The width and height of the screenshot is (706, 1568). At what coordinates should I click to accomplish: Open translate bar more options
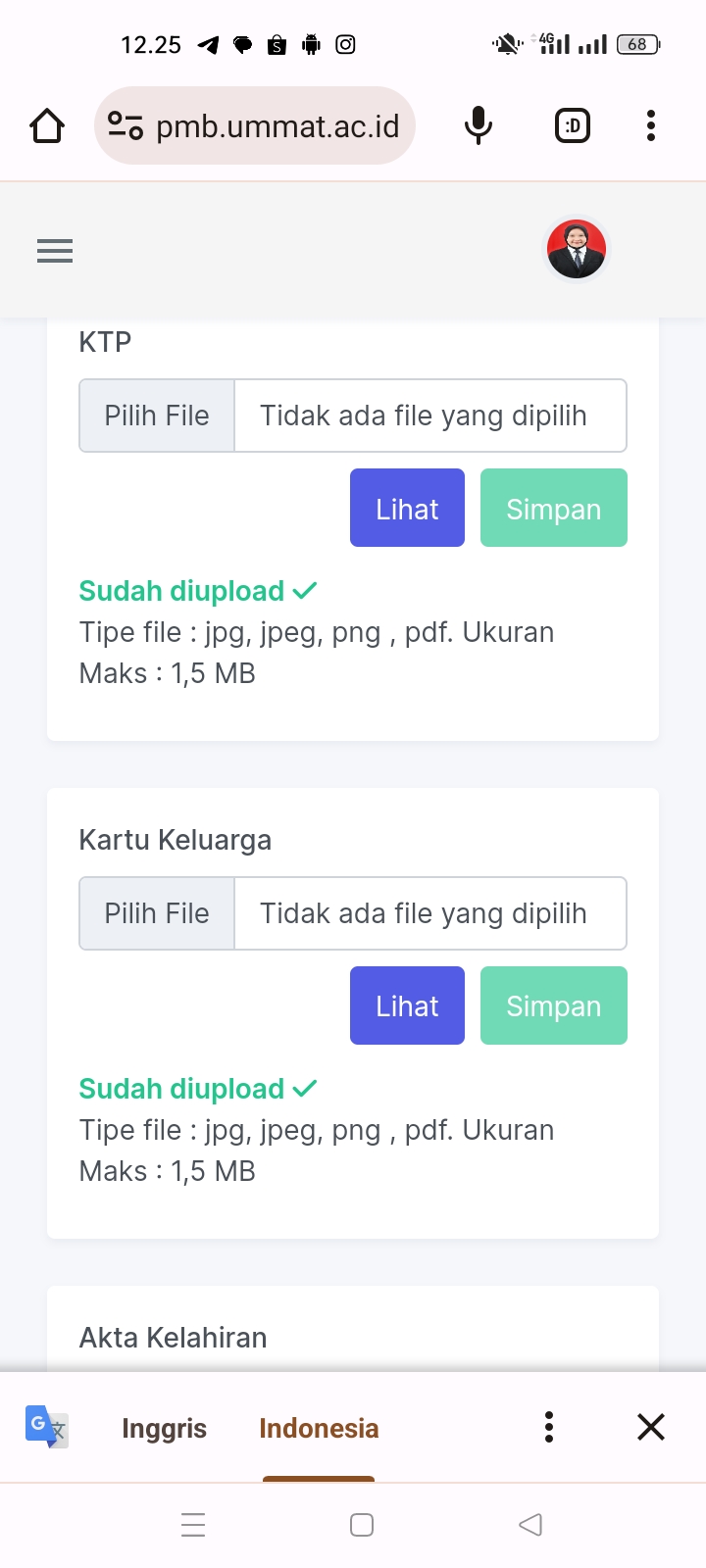tap(549, 1428)
